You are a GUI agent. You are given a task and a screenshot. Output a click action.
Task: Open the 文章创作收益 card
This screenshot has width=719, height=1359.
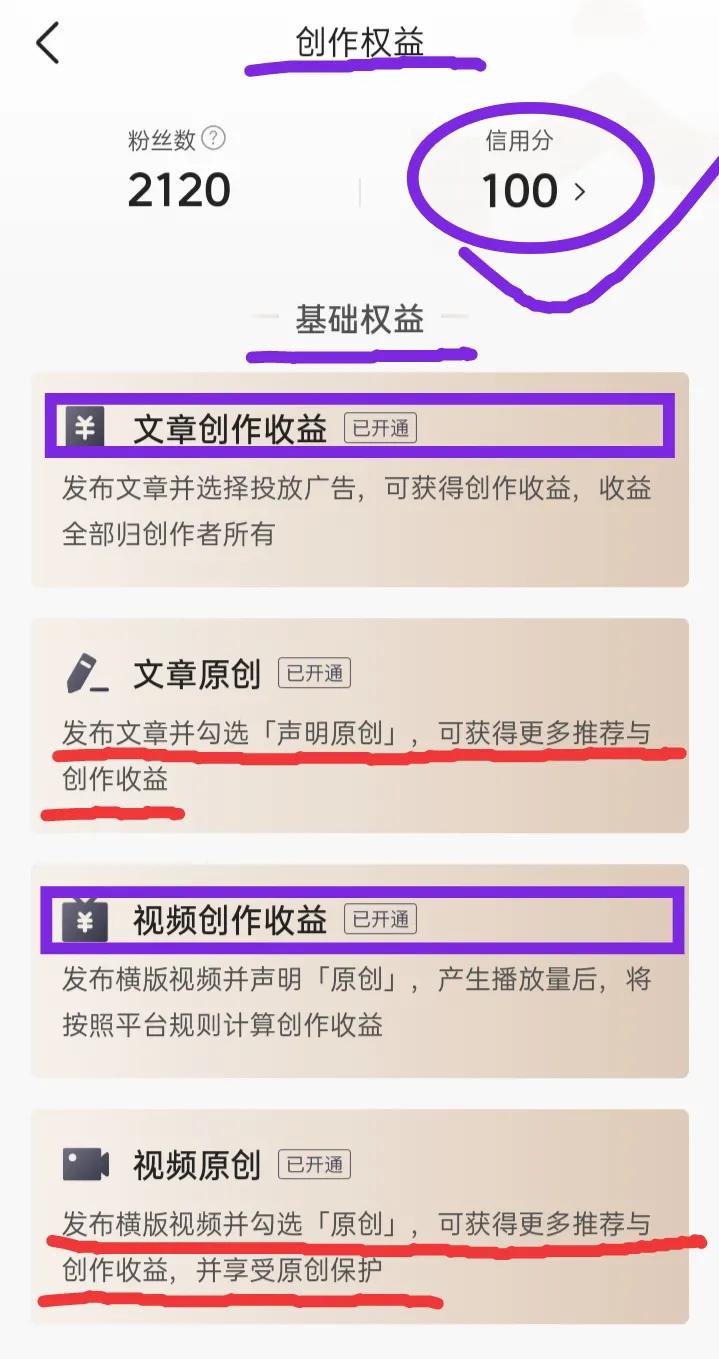[x=359, y=480]
